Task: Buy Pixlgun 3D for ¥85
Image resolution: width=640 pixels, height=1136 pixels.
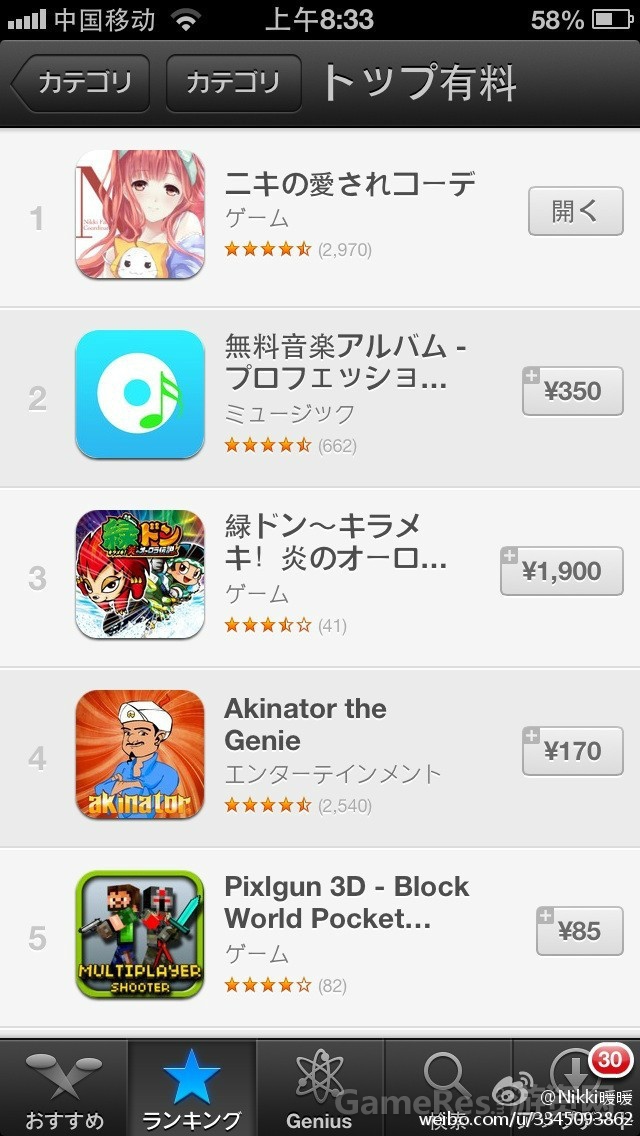Action: 580,931
